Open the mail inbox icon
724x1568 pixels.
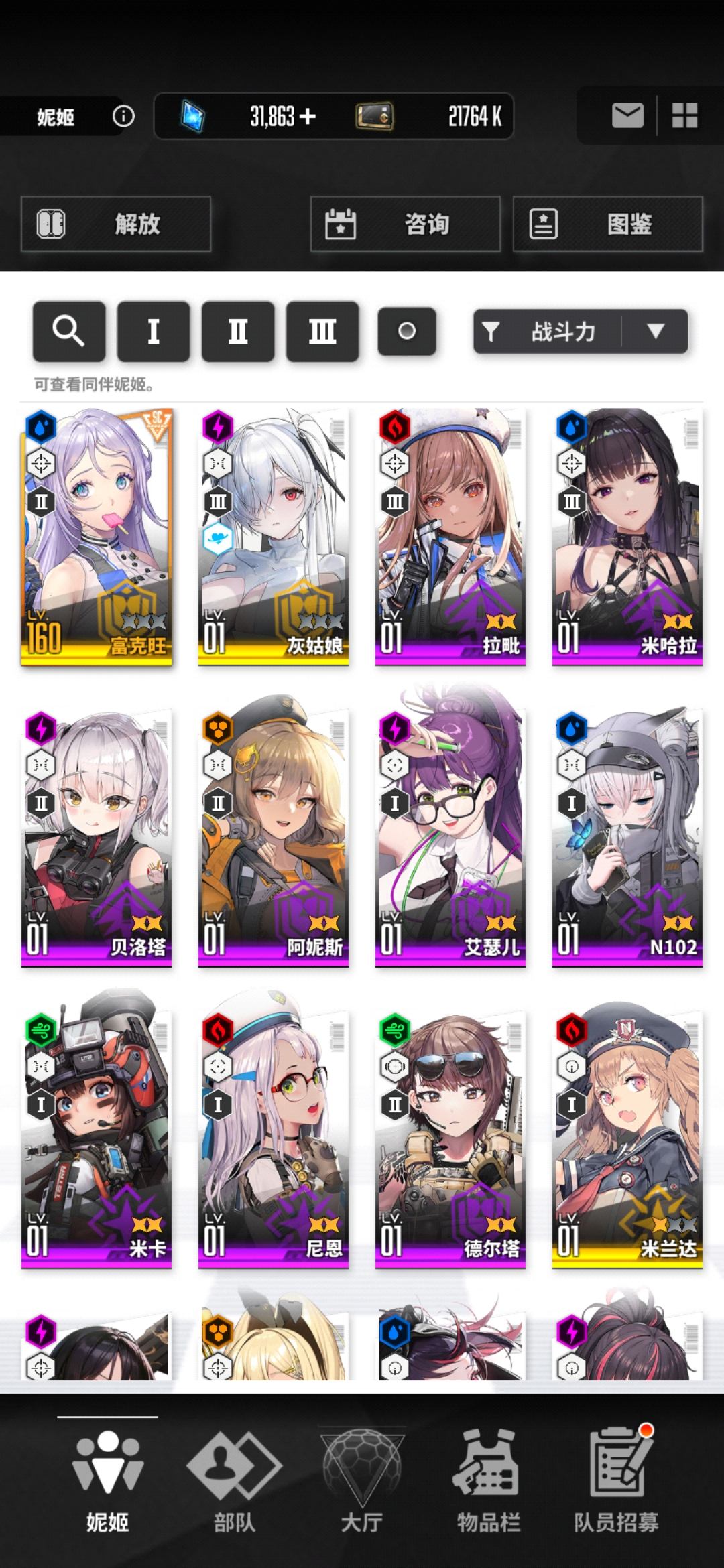(x=627, y=116)
